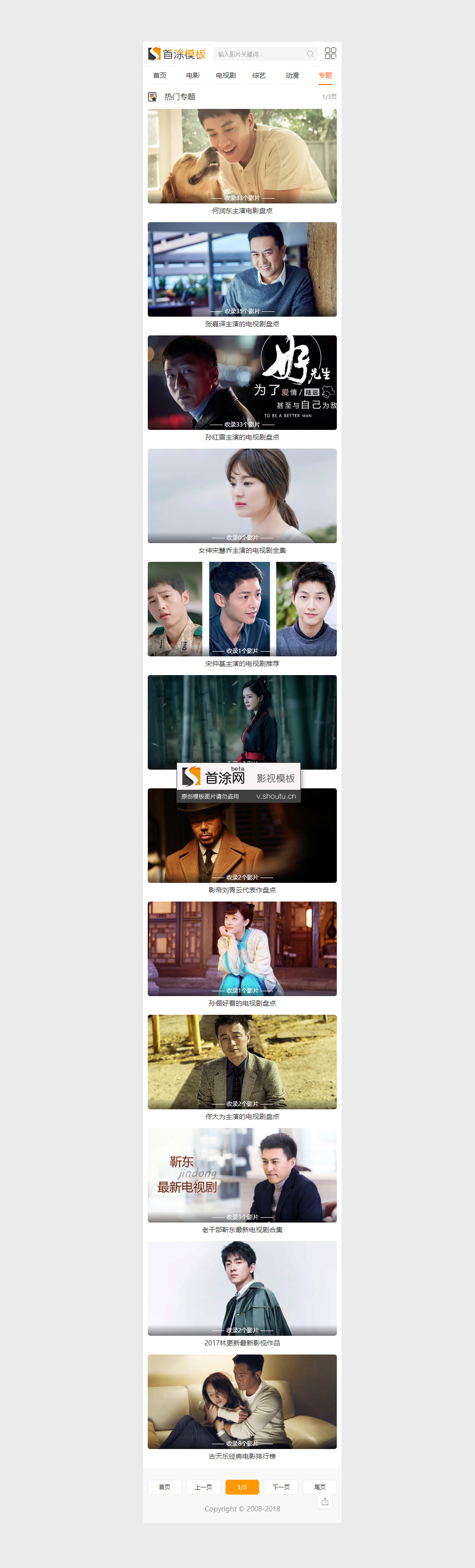The width and height of the screenshot is (475, 1568).
Task: Open 古天乐经典电影排行榜 topic
Action: click(x=242, y=1402)
